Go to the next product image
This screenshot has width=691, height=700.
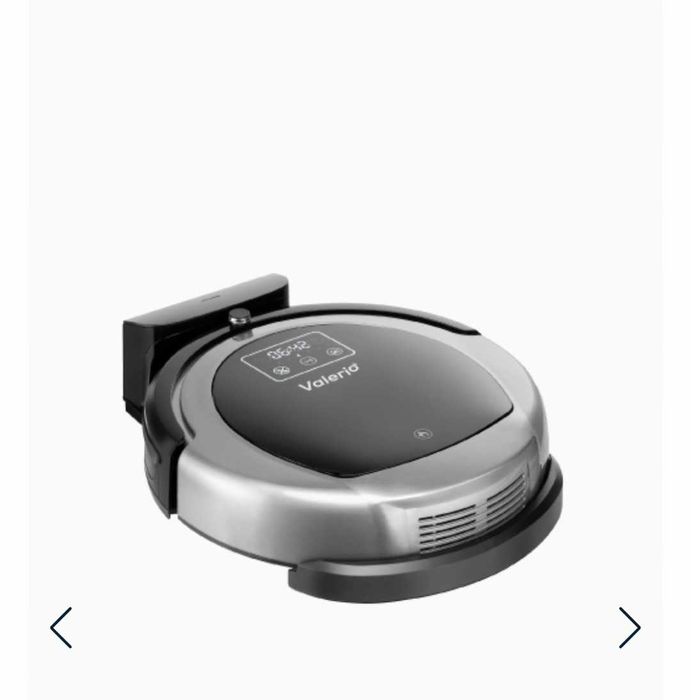628,628
